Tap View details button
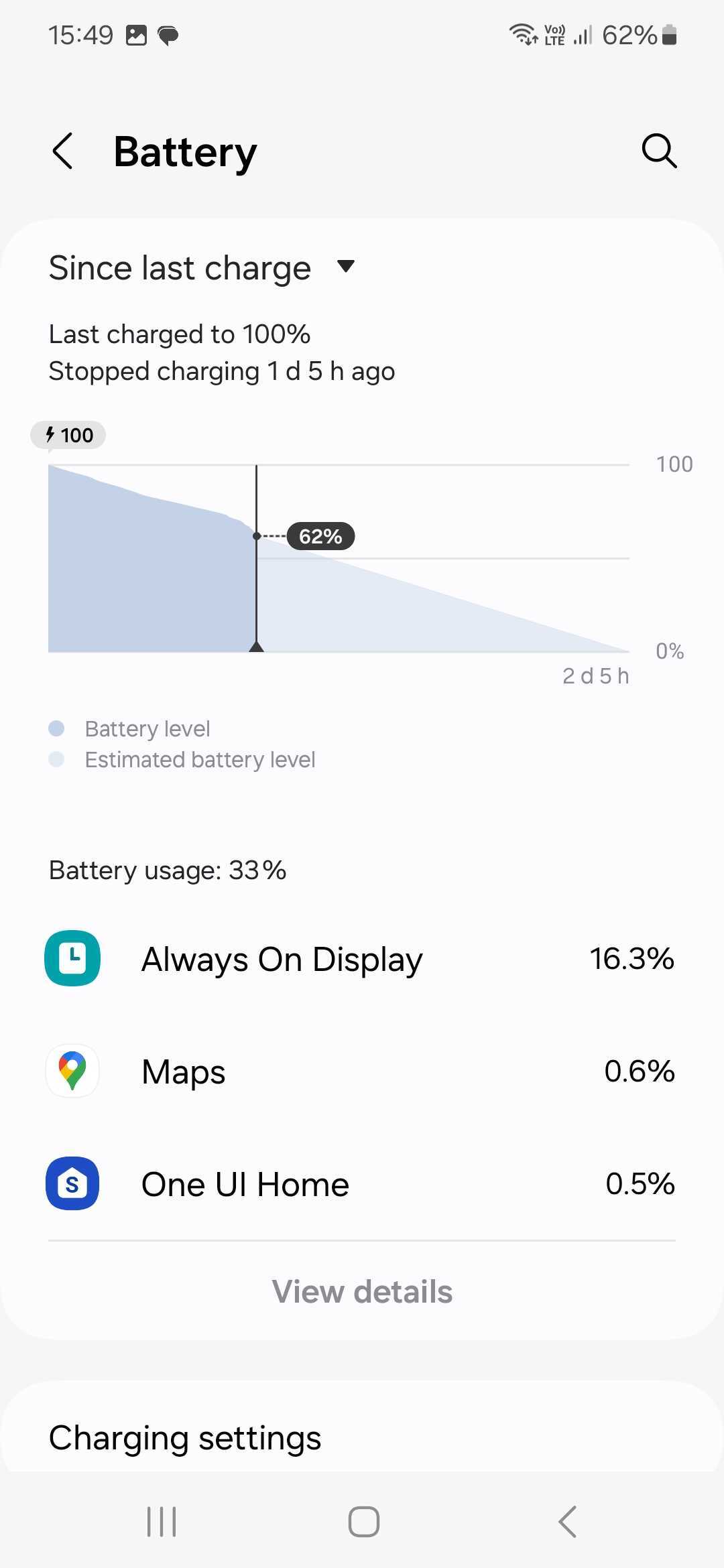Image resolution: width=724 pixels, height=1568 pixels. tap(362, 1291)
